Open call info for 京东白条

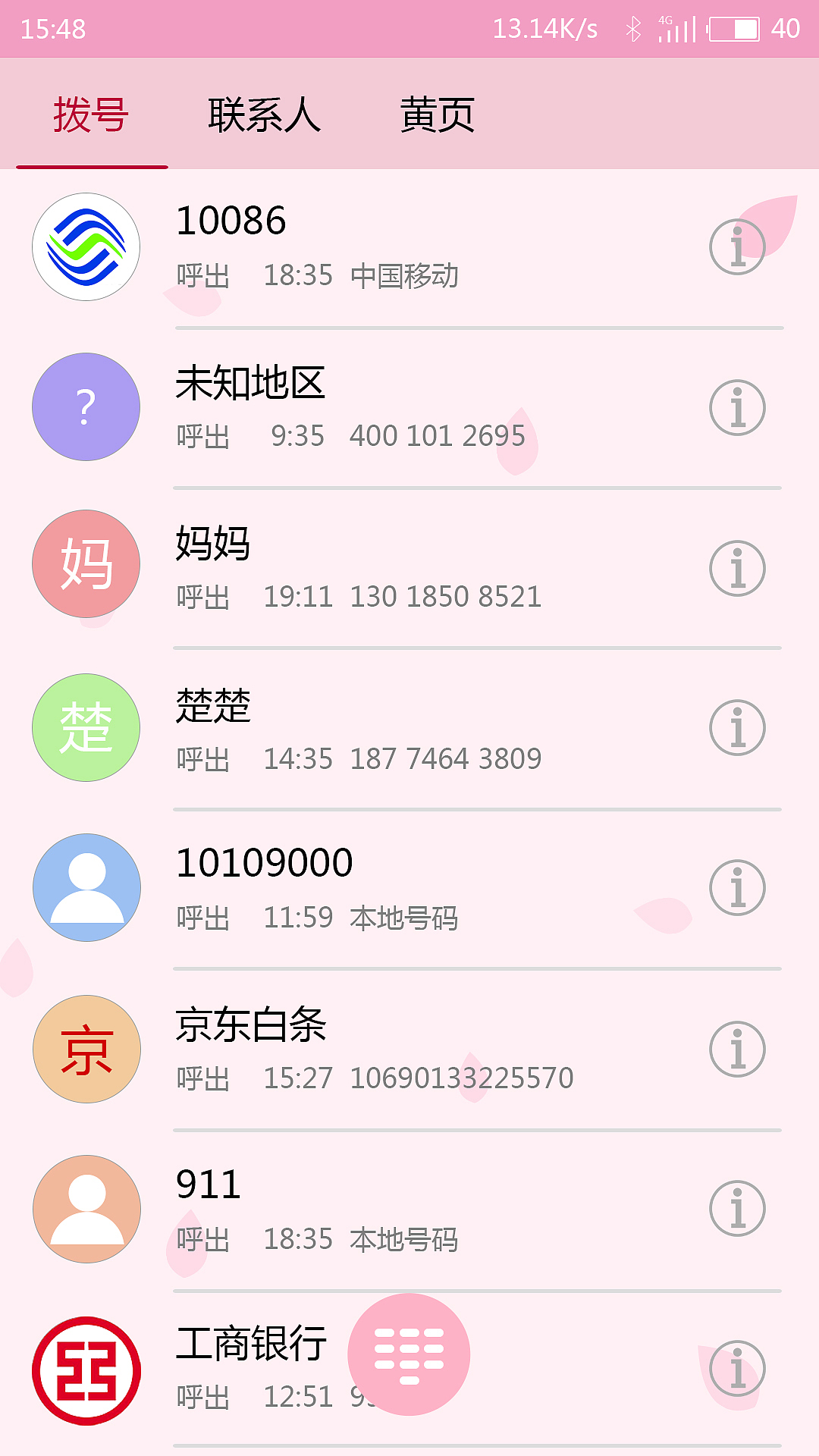[737, 1050]
